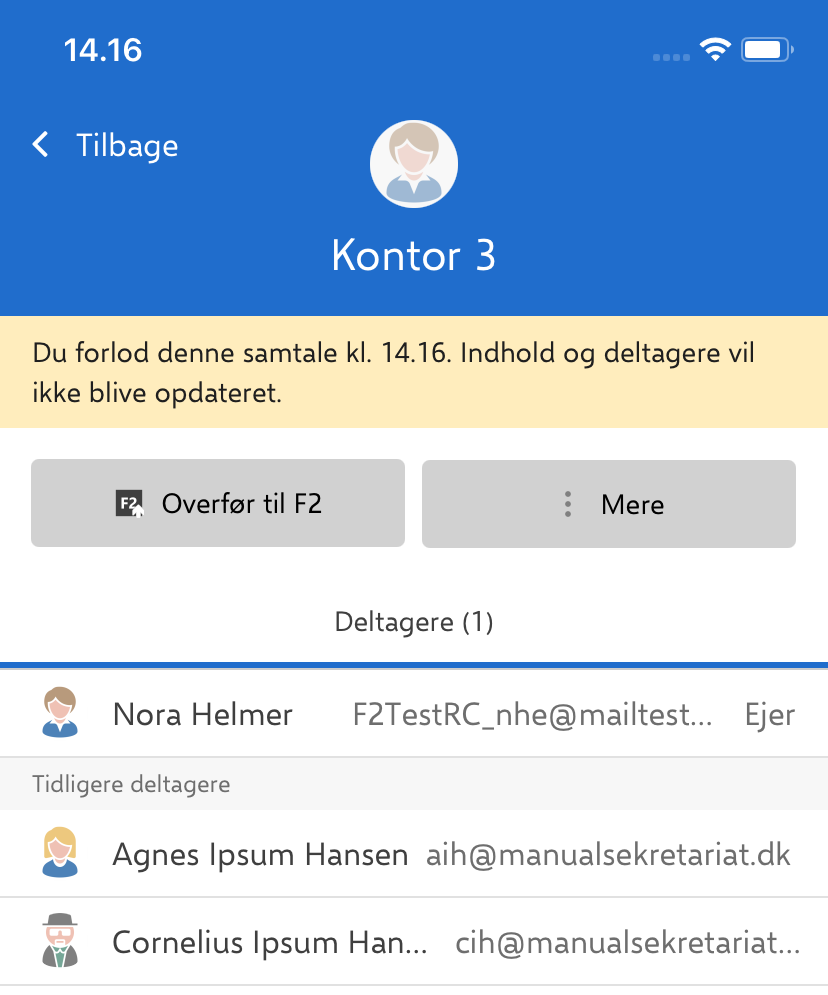Go back with the Tilbage button
828x995 pixels.
coord(106,146)
